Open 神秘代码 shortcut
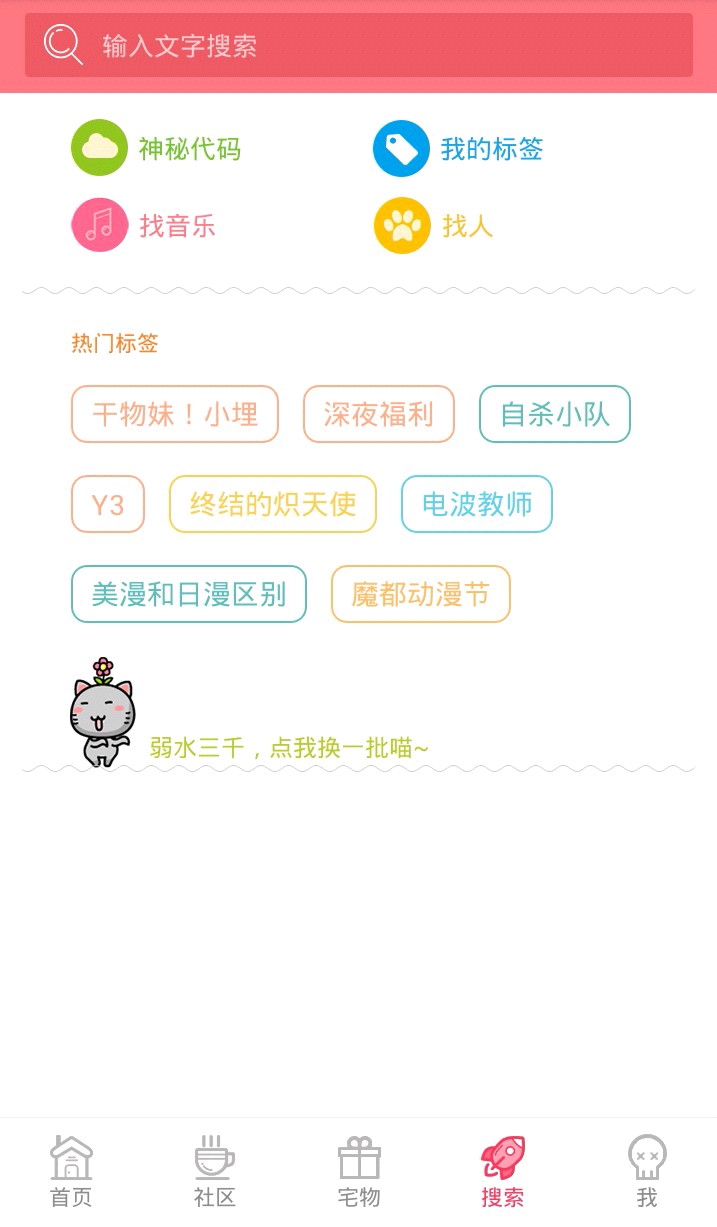 coord(157,148)
